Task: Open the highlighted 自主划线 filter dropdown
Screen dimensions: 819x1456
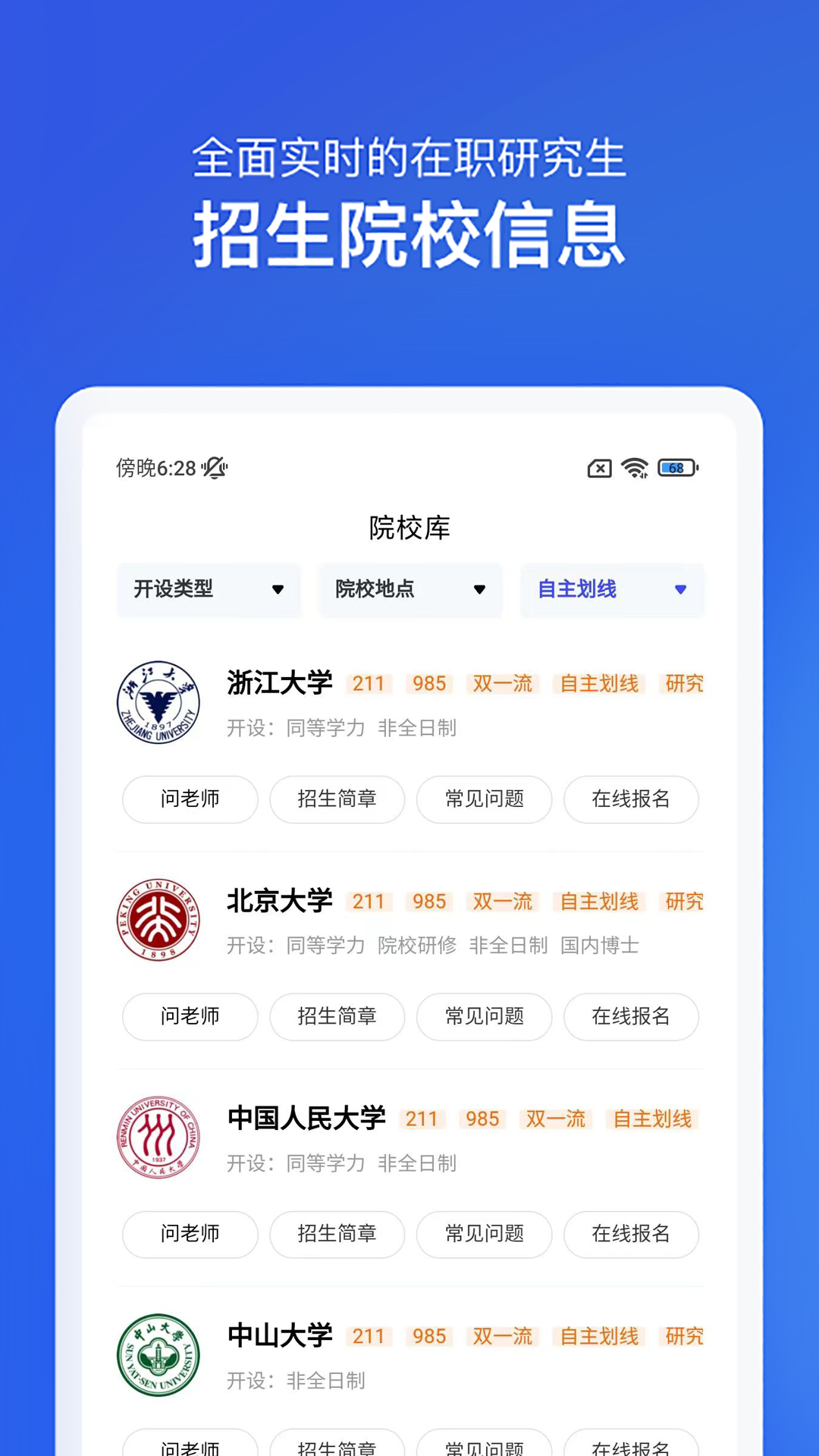Action: point(611,591)
